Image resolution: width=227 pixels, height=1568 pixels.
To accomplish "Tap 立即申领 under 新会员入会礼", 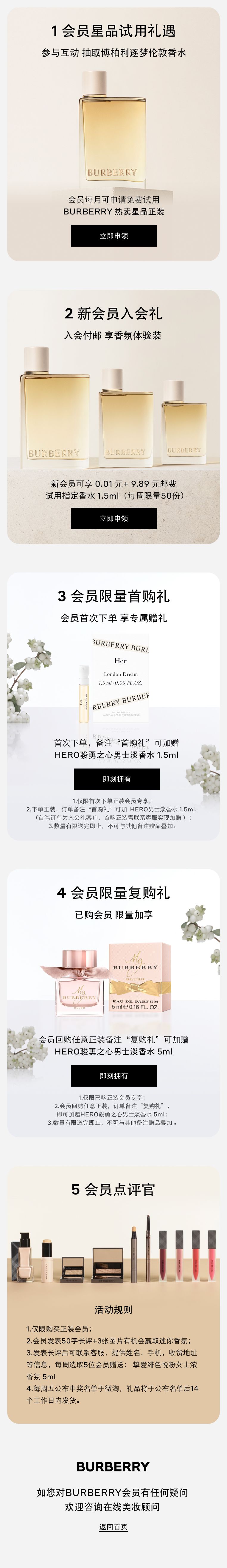I will (x=113, y=518).
